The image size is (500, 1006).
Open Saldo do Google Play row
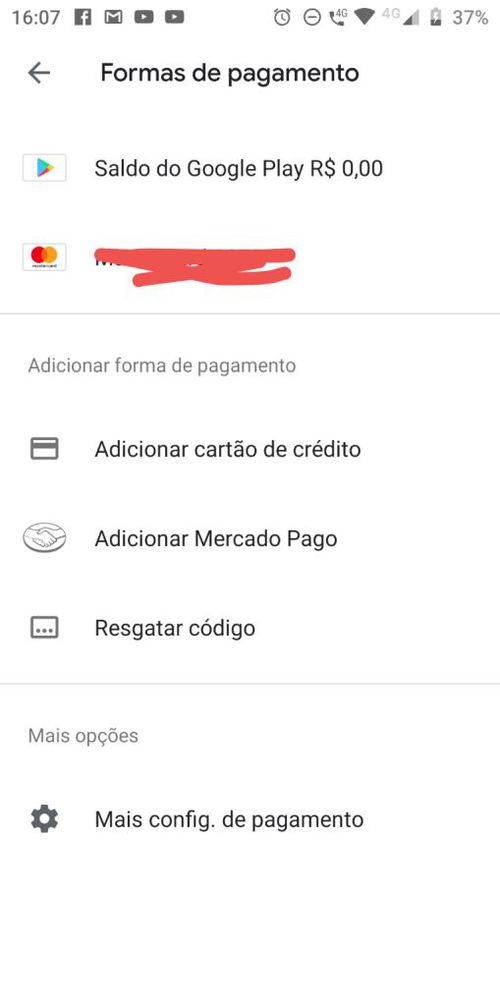(x=250, y=169)
